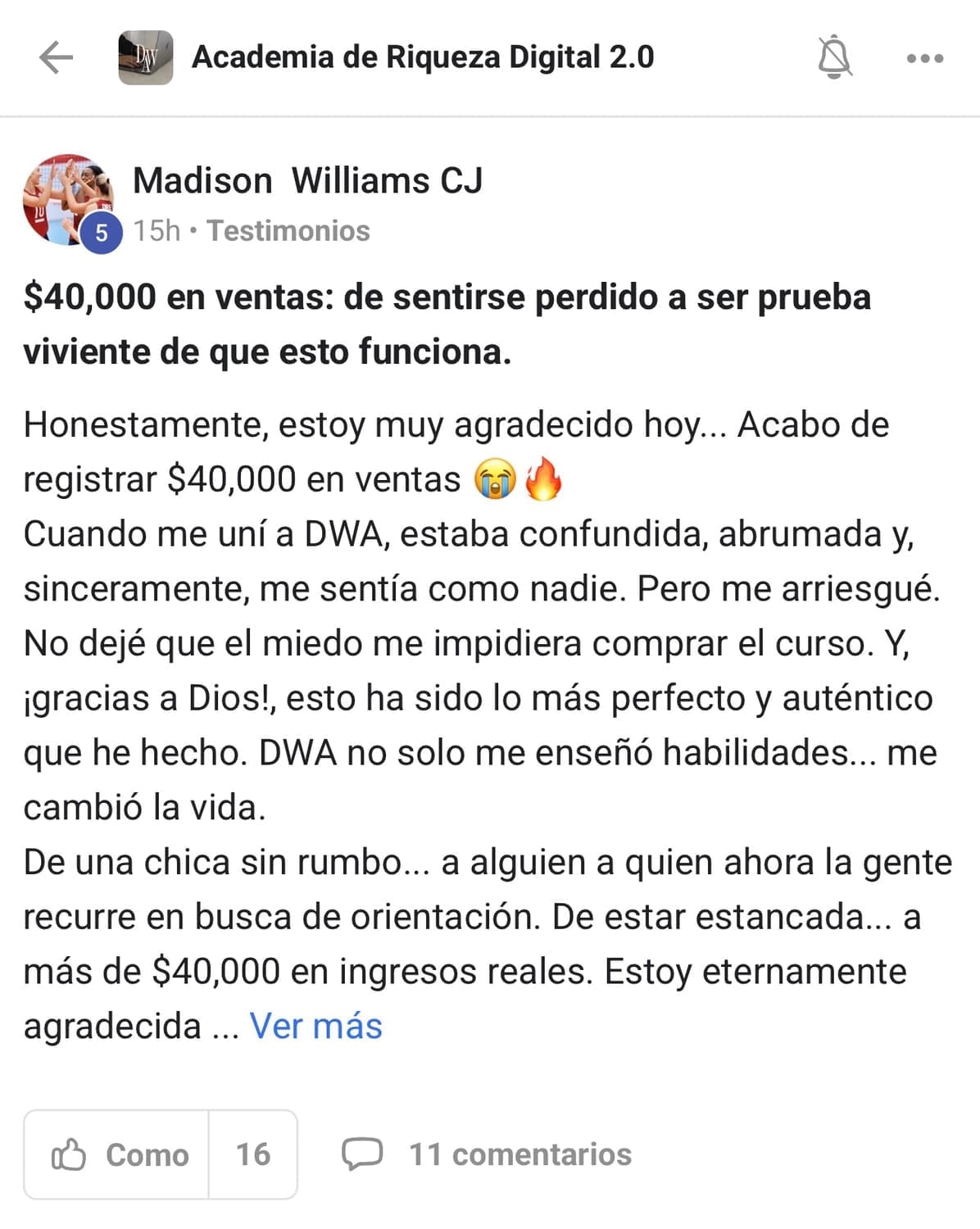The height and width of the screenshot is (1229, 980).
Task: Toggle the muted notifications bell
Action: pyautogui.click(x=834, y=57)
